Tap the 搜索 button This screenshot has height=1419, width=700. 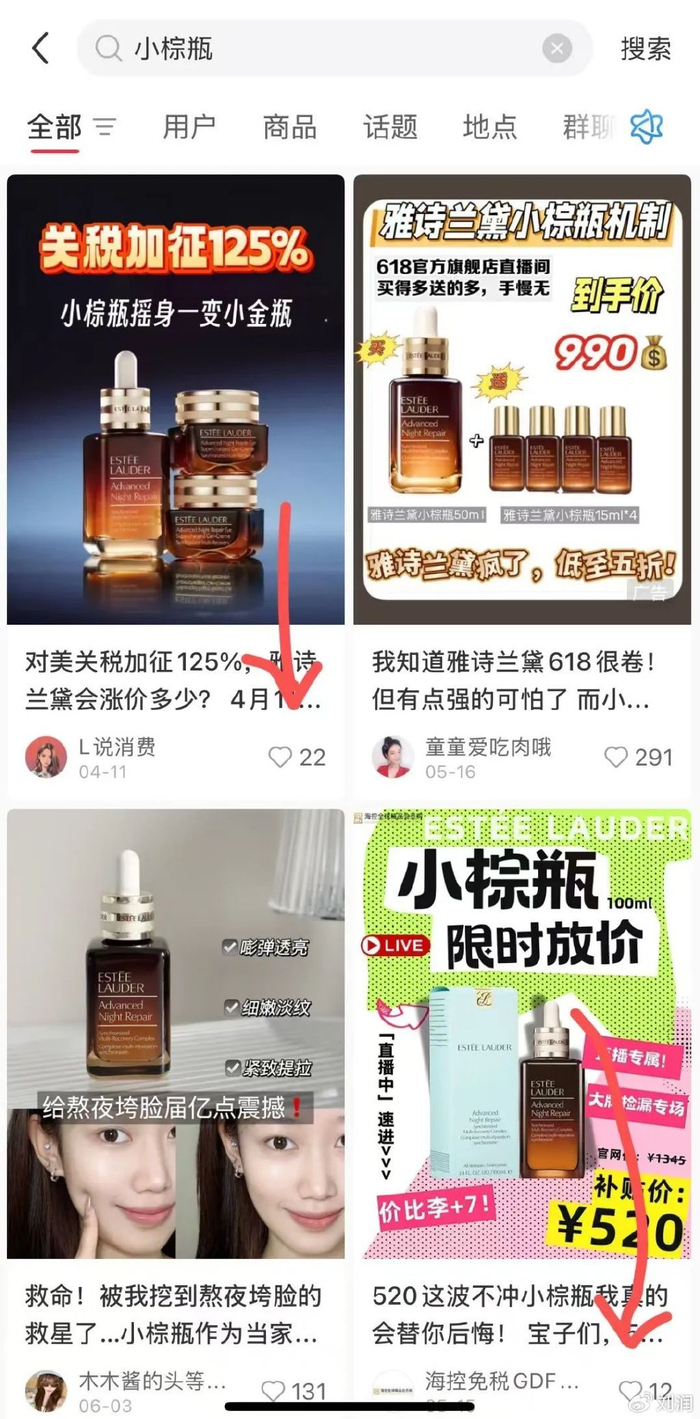pos(645,48)
